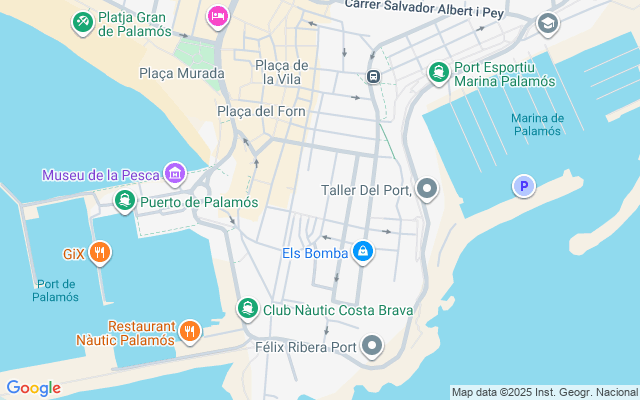Open the Google logo link
This screenshot has width=640, height=400.
click(x=33, y=388)
